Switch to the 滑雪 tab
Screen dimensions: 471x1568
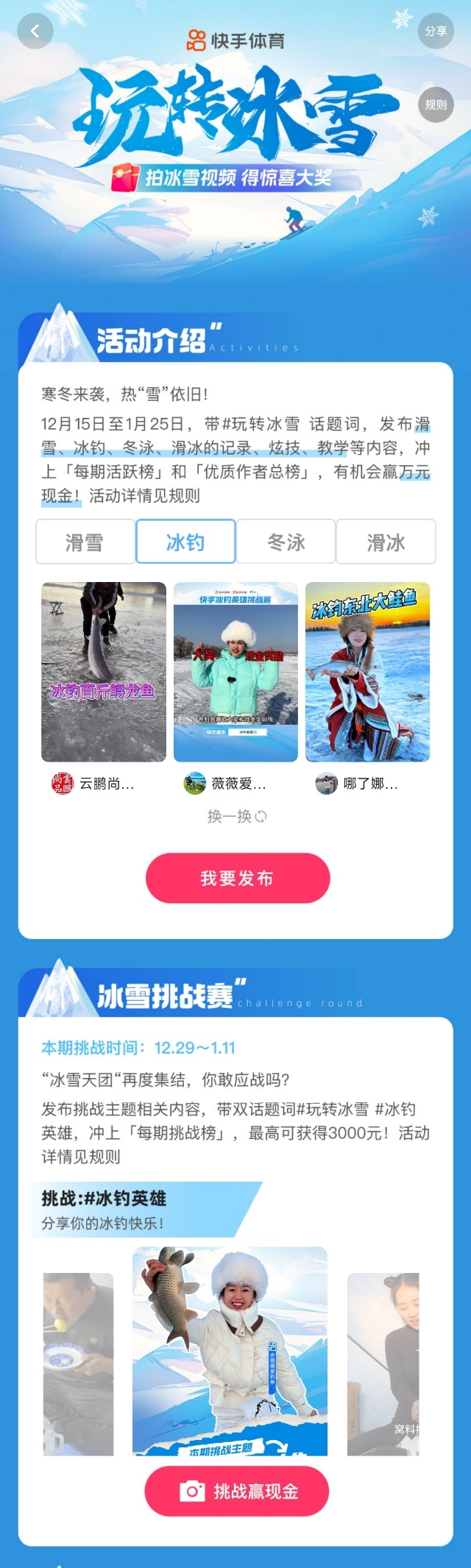85,542
